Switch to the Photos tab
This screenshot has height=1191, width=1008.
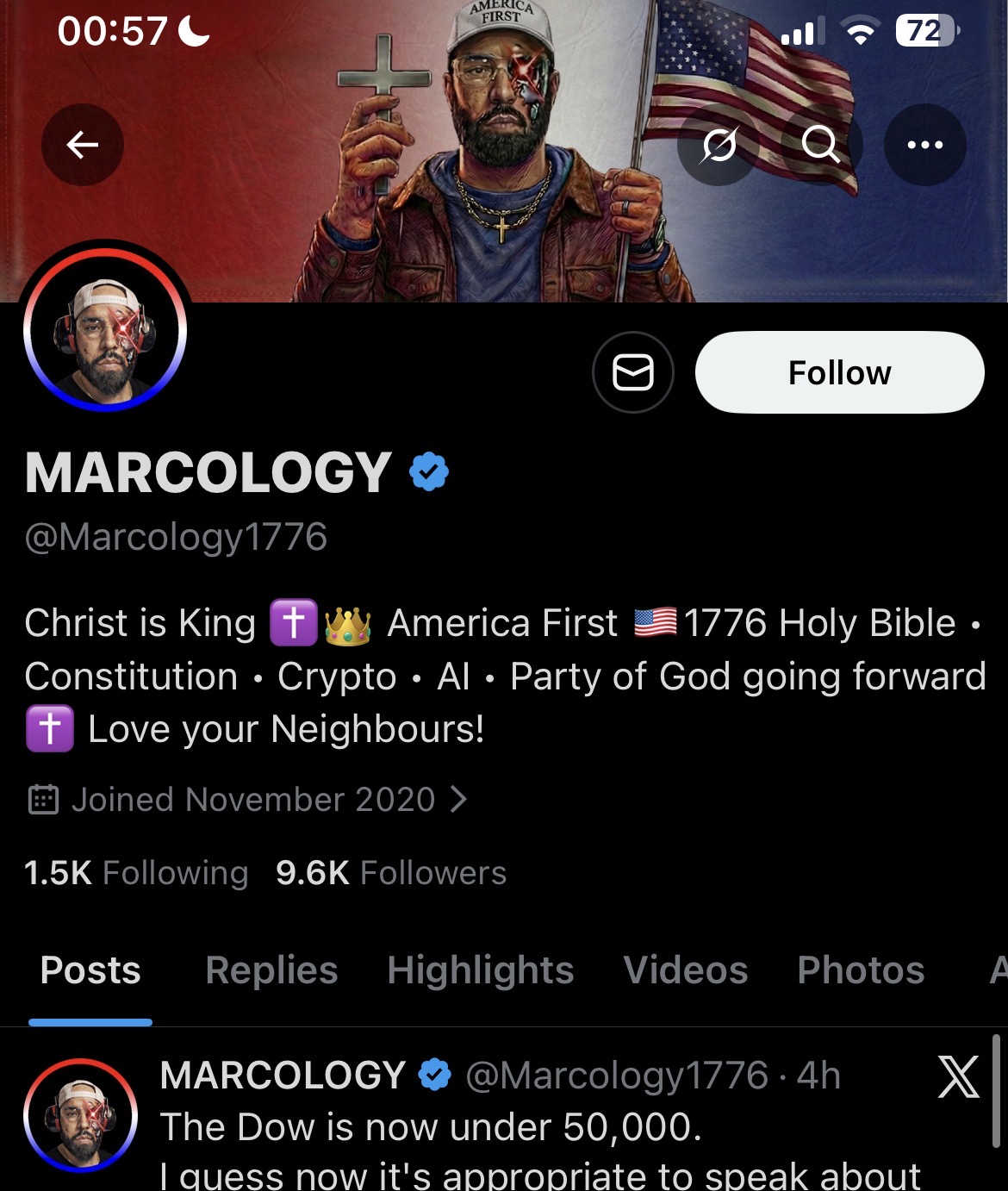pos(861,970)
